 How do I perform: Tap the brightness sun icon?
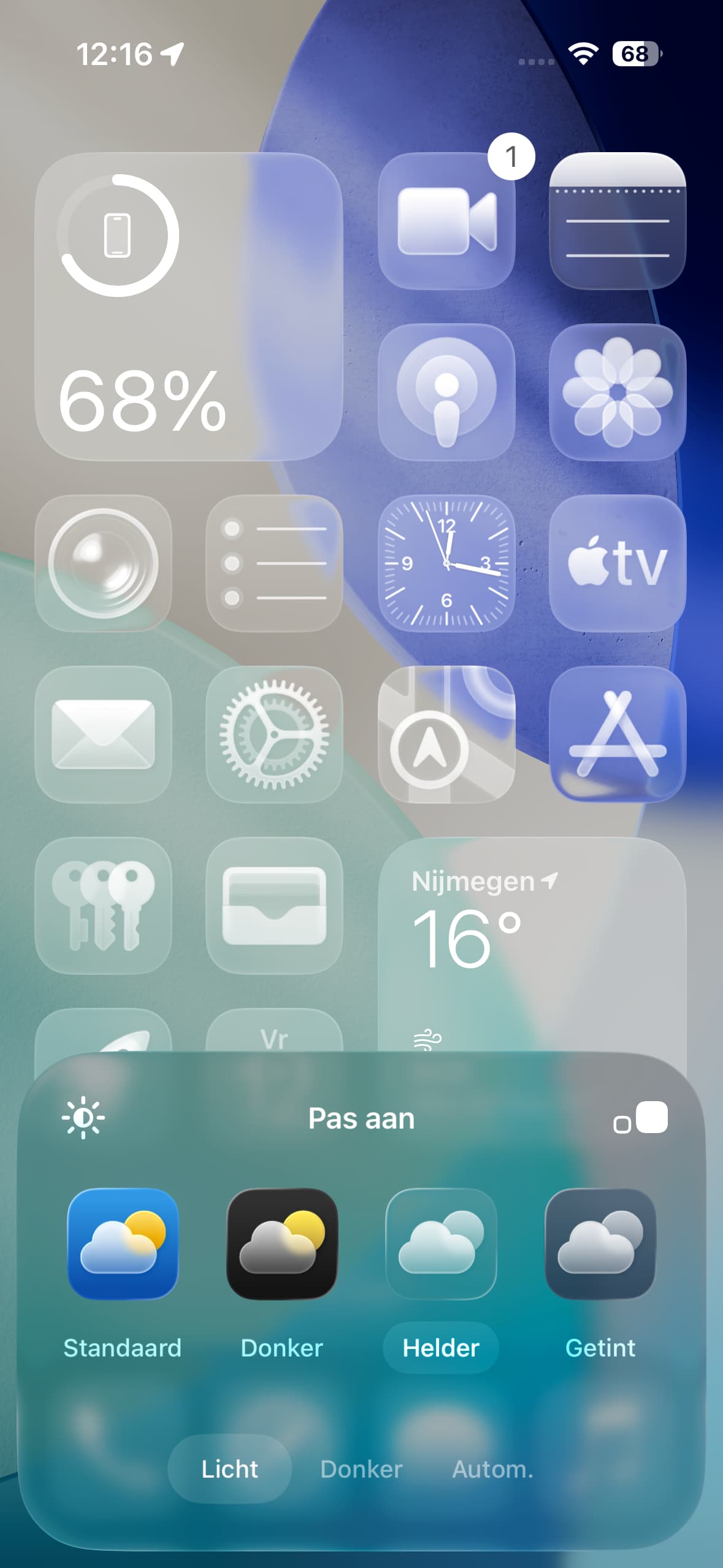click(x=83, y=1118)
